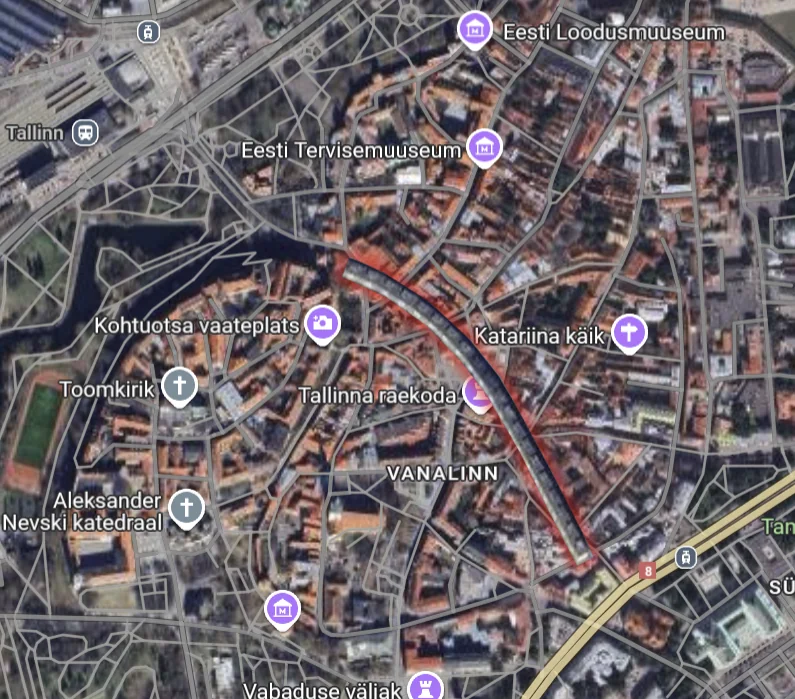This screenshot has width=795, height=699.
Task: Open the Tallinna raekoda place pin
Action: point(477,393)
